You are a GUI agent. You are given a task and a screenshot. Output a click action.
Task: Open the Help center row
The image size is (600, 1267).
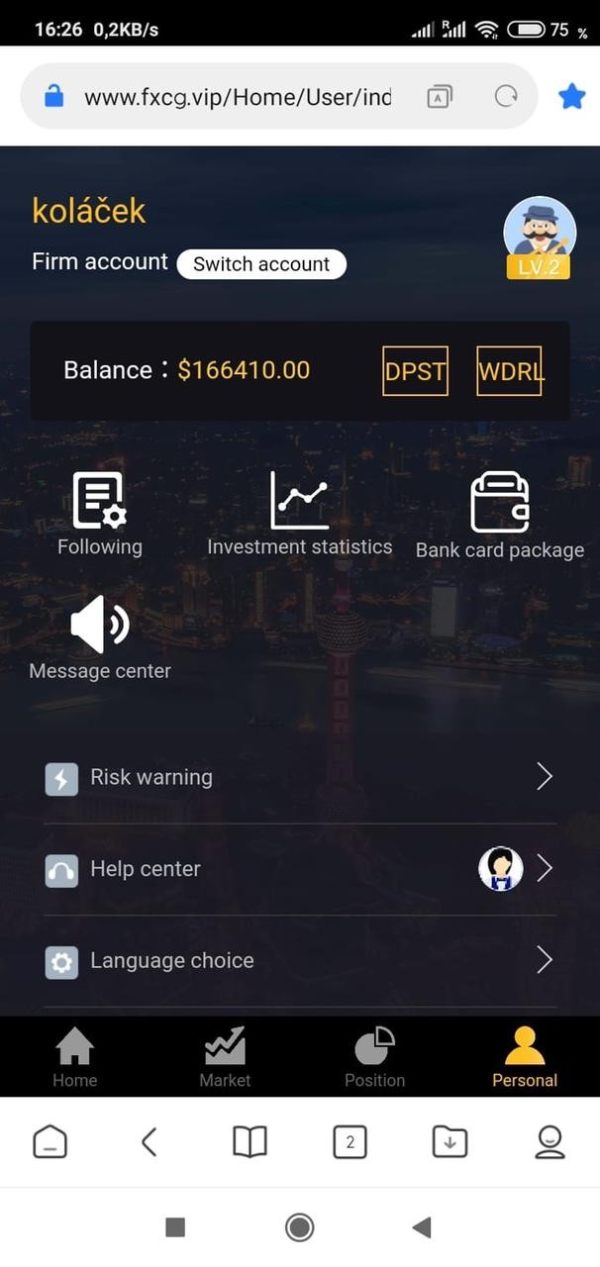pos(300,869)
